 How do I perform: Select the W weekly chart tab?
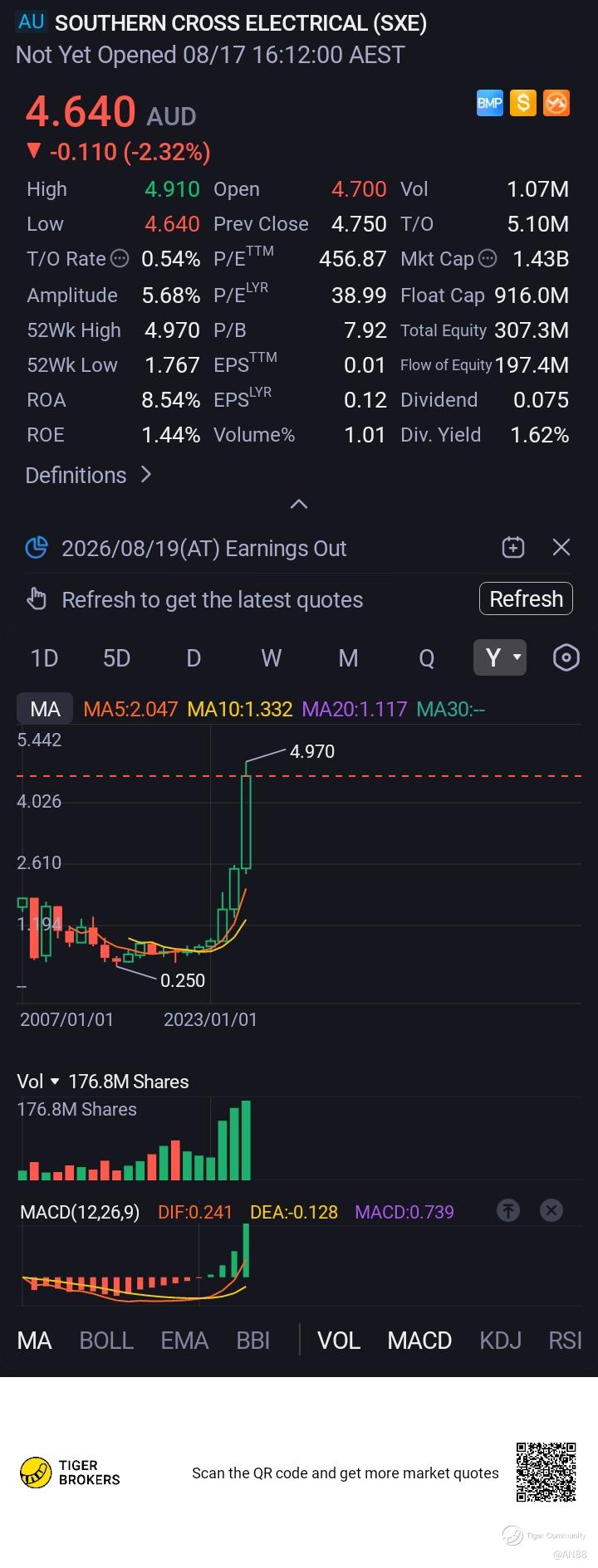tap(271, 658)
